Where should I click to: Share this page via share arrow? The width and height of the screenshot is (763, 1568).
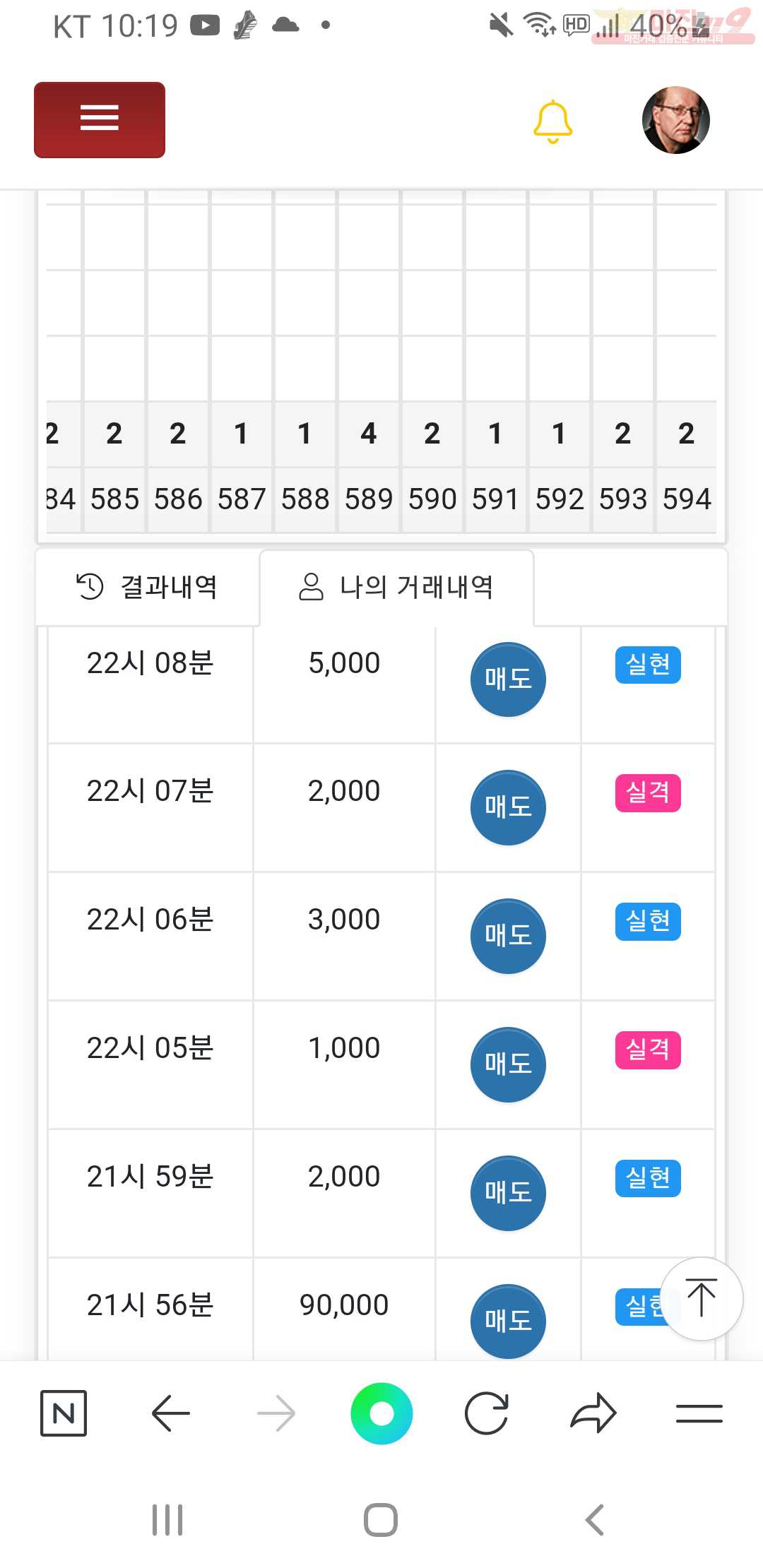(593, 1413)
